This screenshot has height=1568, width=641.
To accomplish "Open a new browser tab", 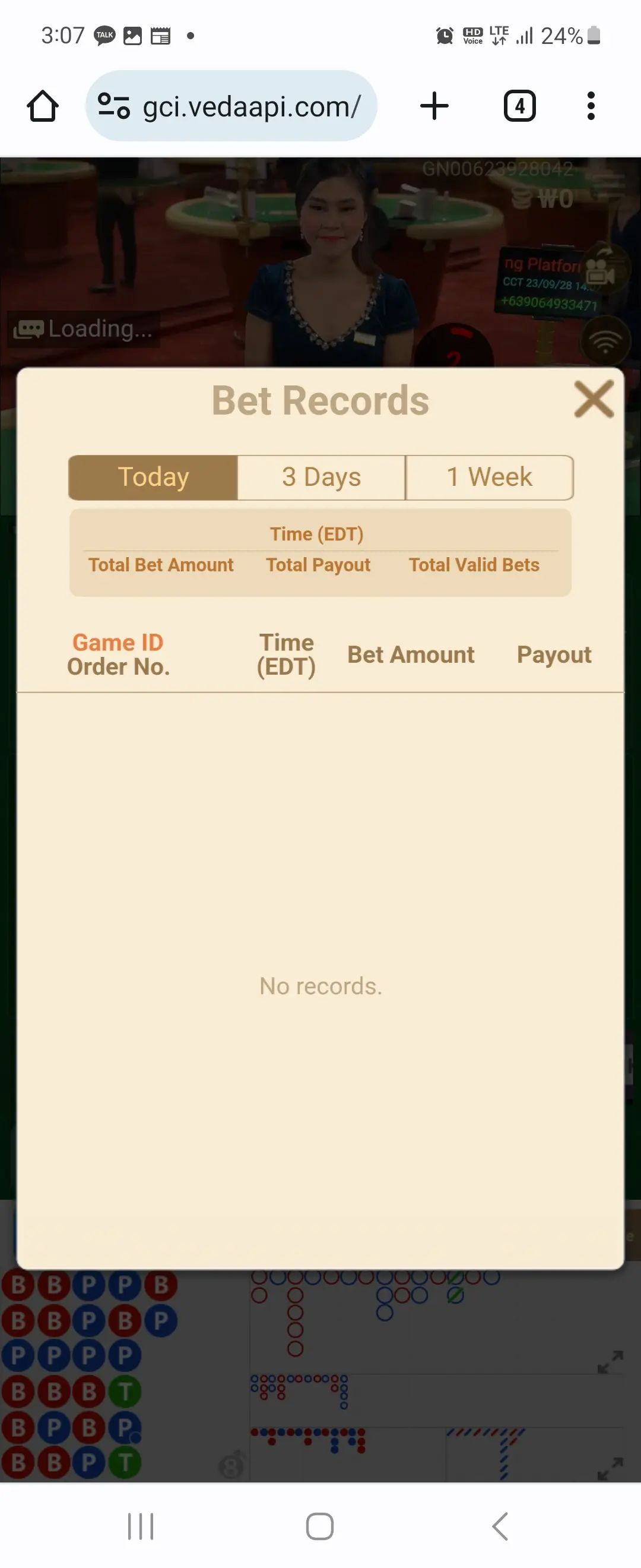I will click(434, 106).
